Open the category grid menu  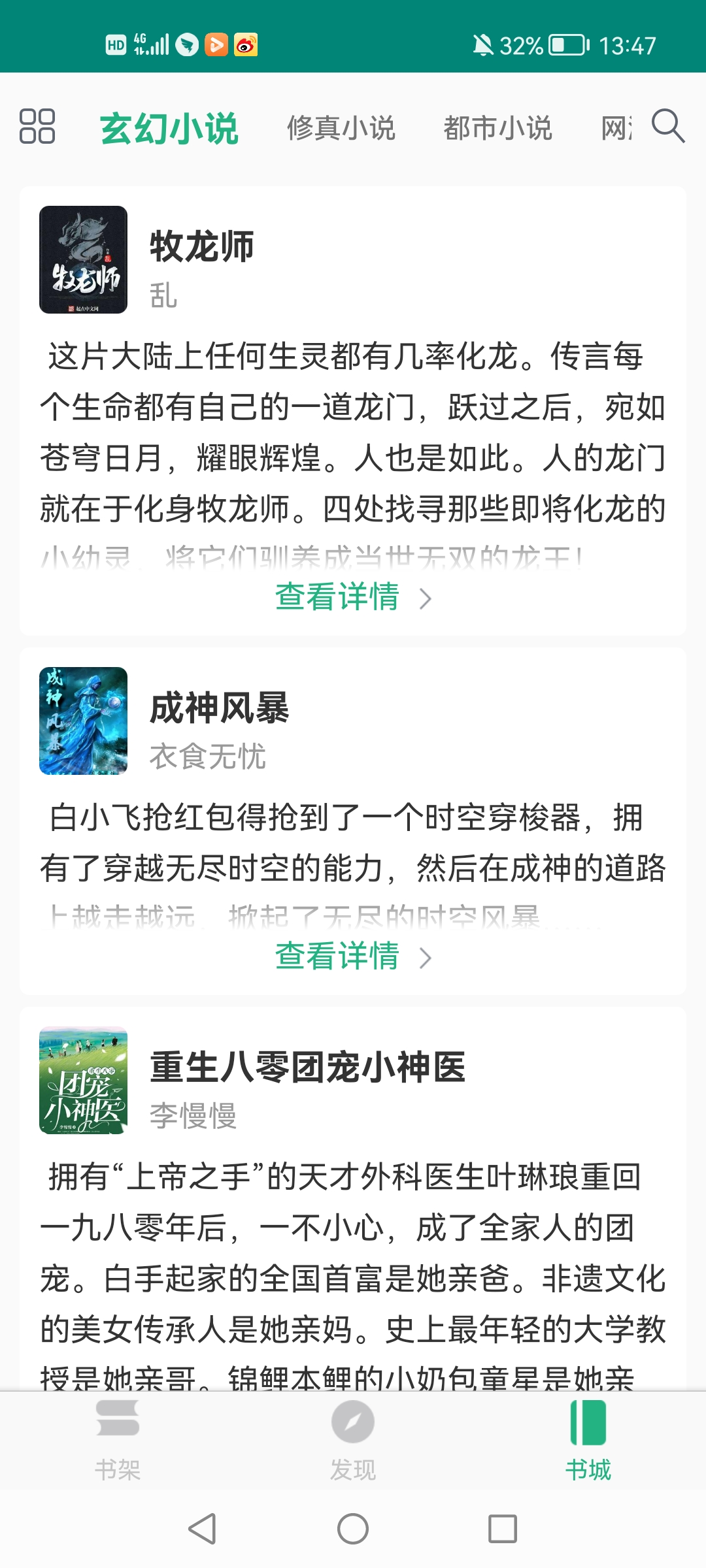37,126
